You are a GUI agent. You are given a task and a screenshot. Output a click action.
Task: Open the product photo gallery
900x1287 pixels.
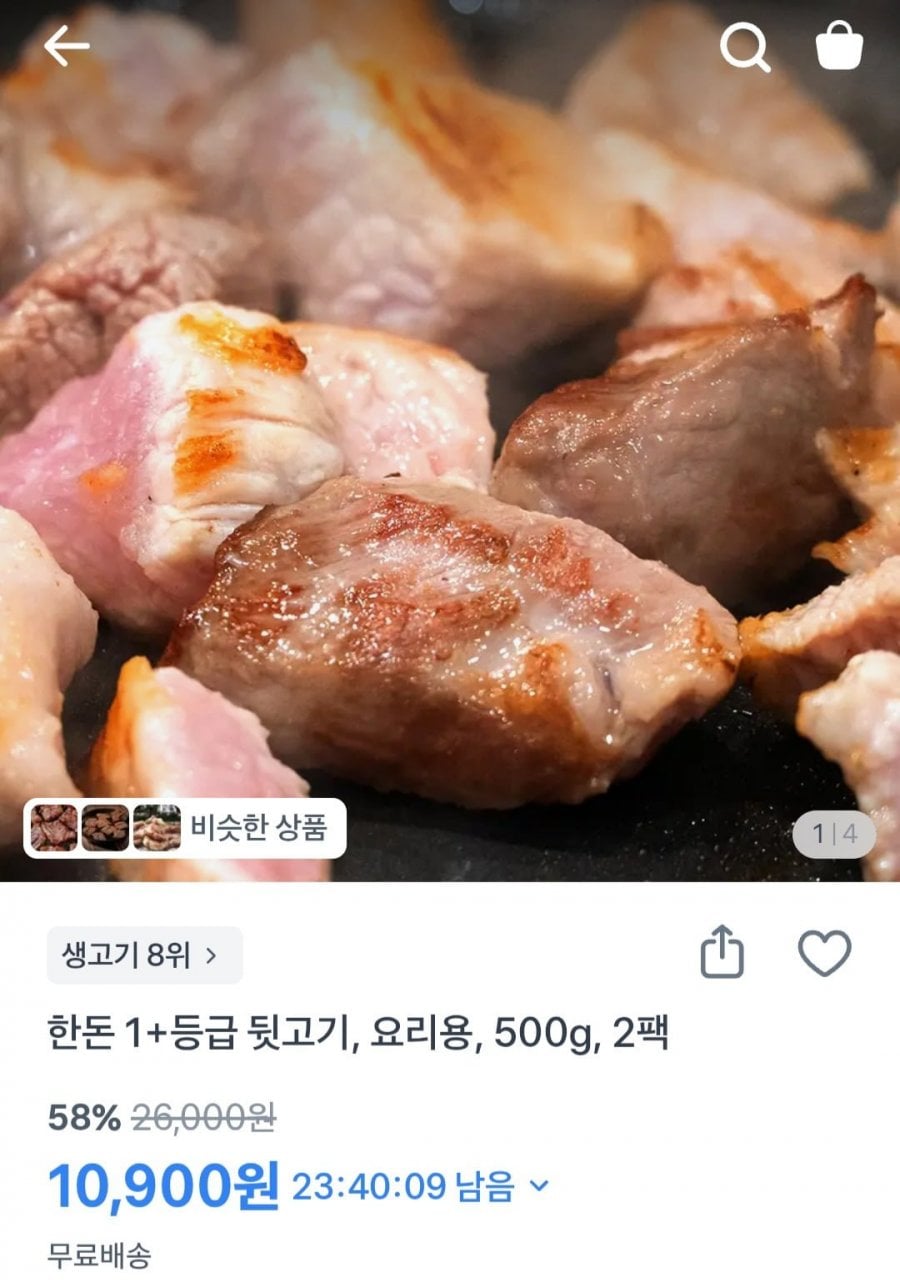(x=450, y=450)
